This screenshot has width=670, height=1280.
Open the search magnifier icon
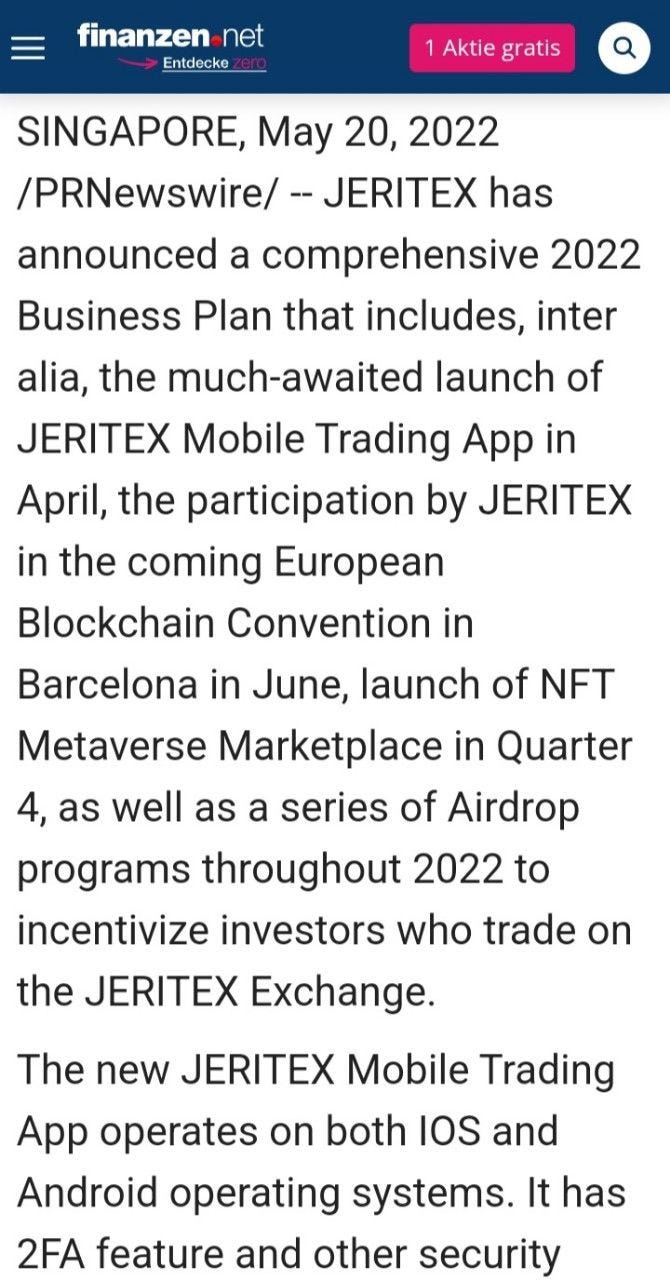click(624, 48)
